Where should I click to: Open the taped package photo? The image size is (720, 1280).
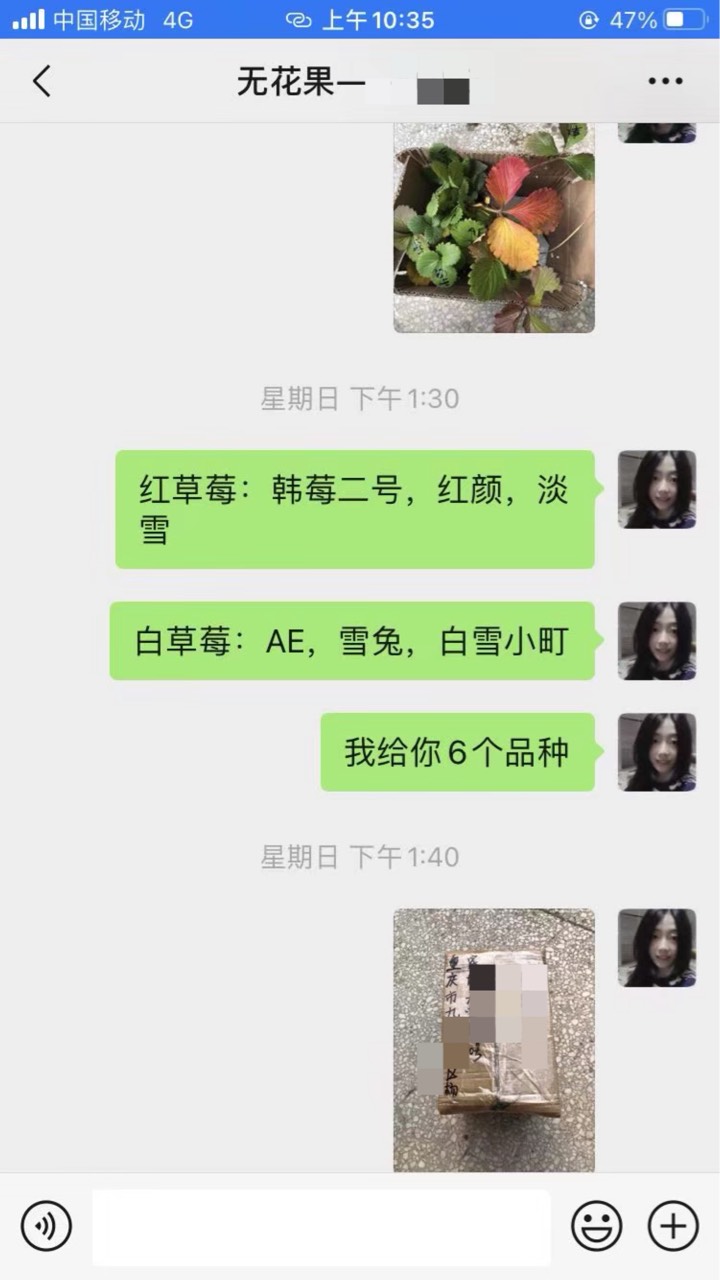click(494, 1040)
